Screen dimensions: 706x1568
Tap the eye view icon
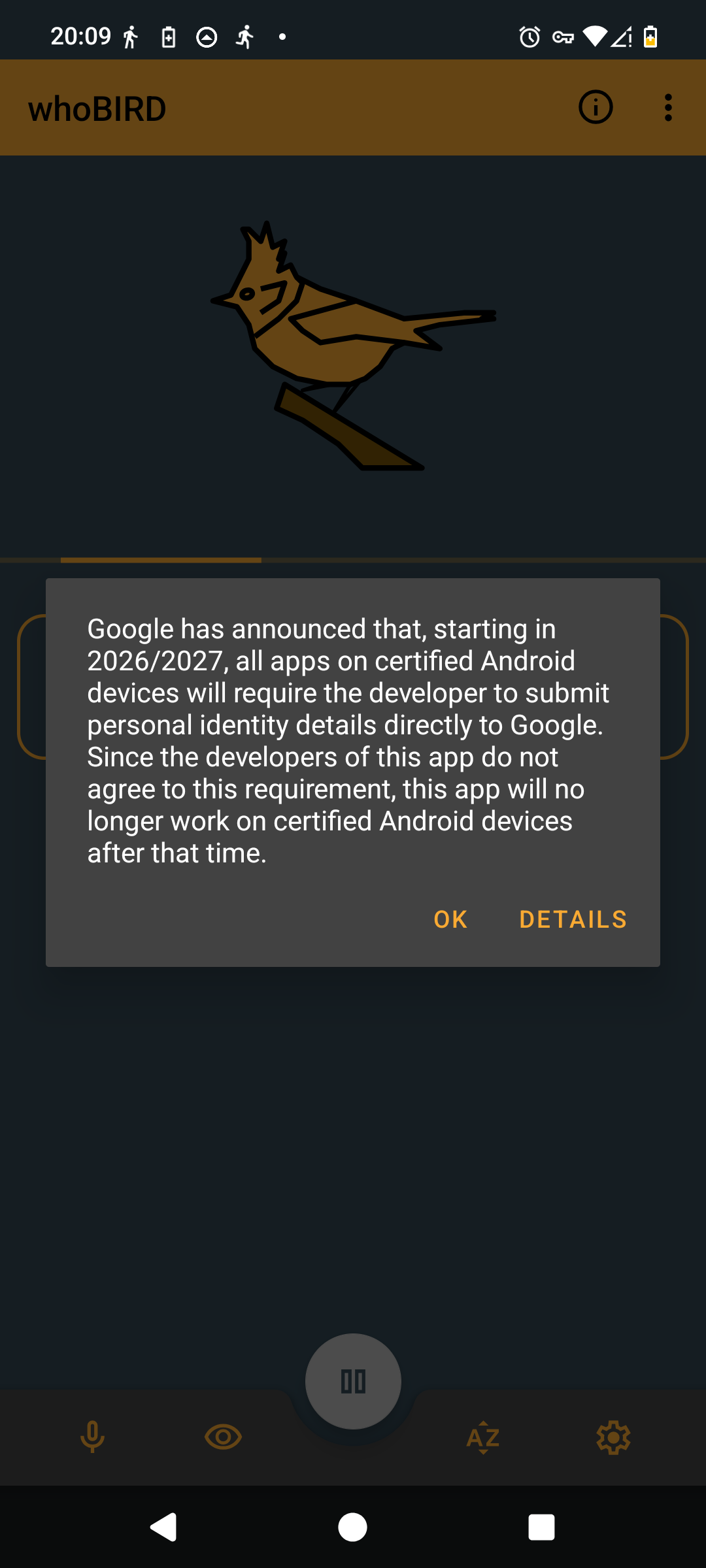point(223,1437)
